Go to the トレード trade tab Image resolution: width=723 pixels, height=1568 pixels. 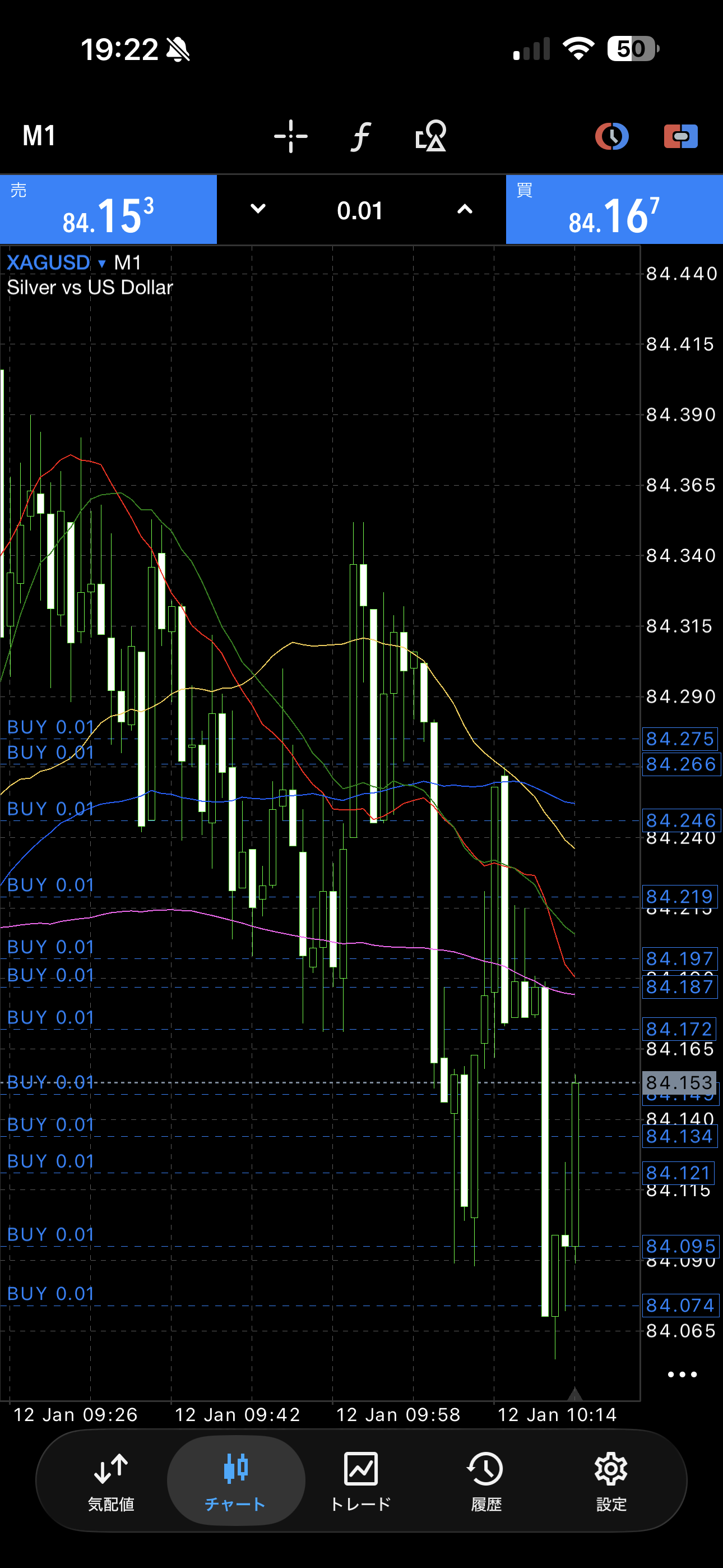(x=360, y=1481)
